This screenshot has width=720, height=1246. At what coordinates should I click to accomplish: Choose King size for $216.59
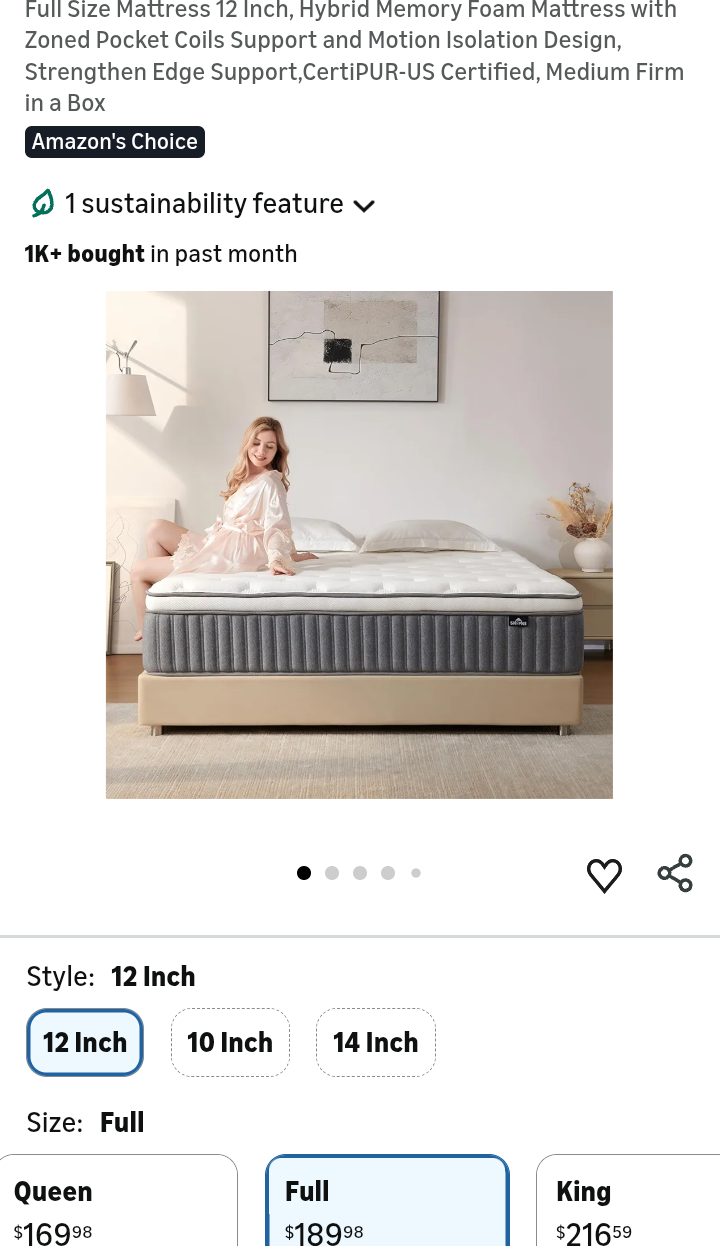coord(628,1205)
